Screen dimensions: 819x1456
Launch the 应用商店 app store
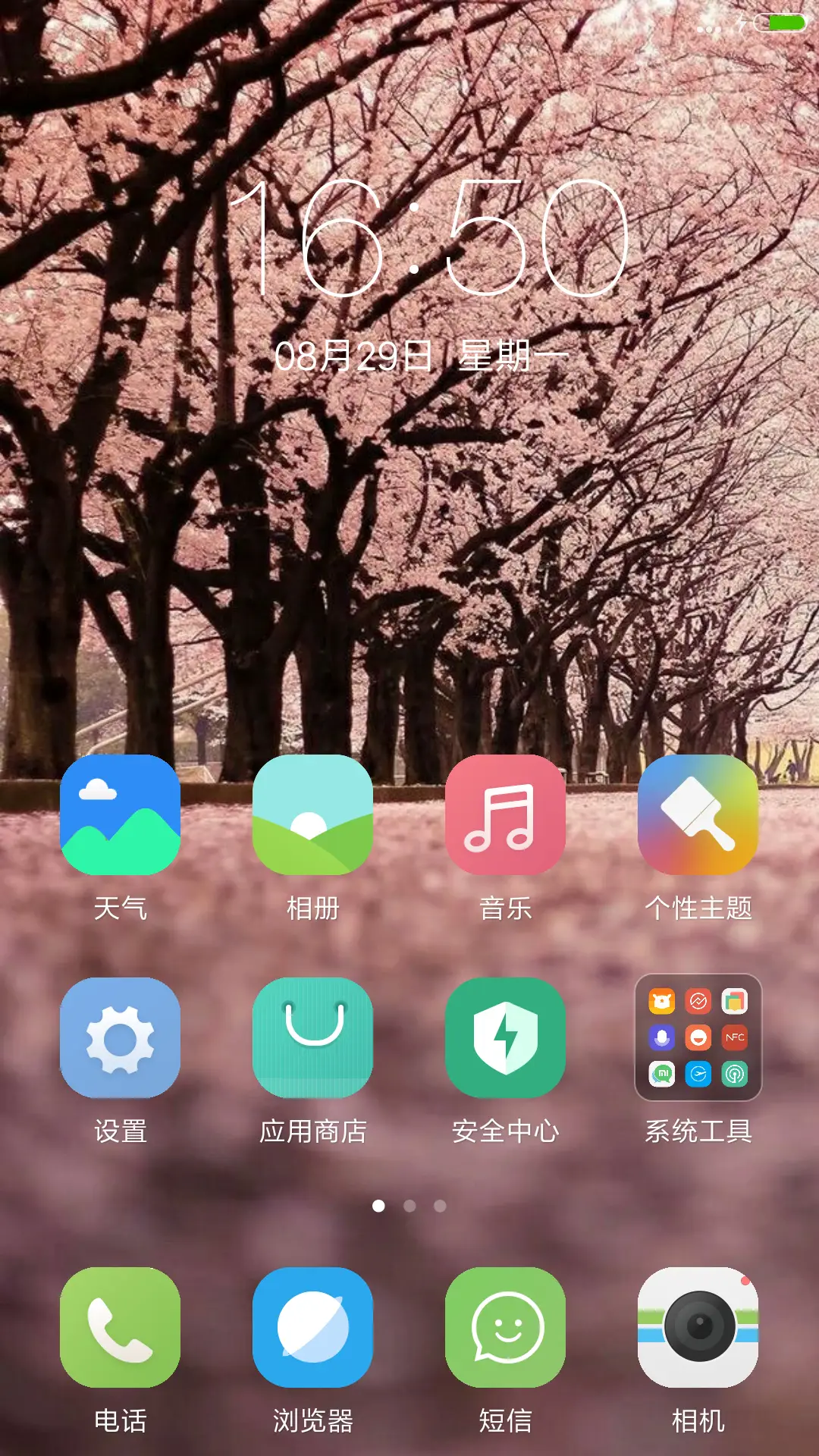pyautogui.click(x=314, y=1037)
